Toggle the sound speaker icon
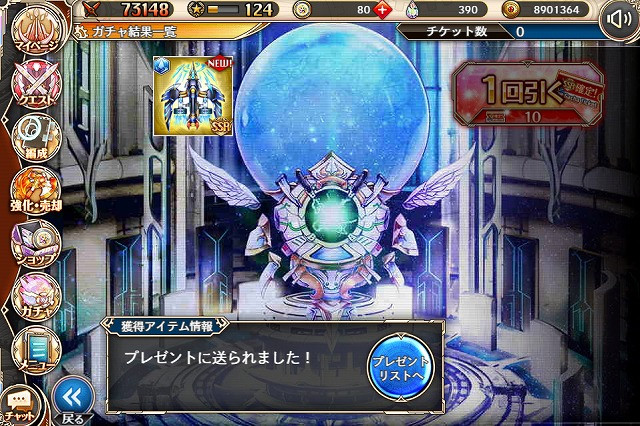The height and width of the screenshot is (426, 640). coord(618,21)
